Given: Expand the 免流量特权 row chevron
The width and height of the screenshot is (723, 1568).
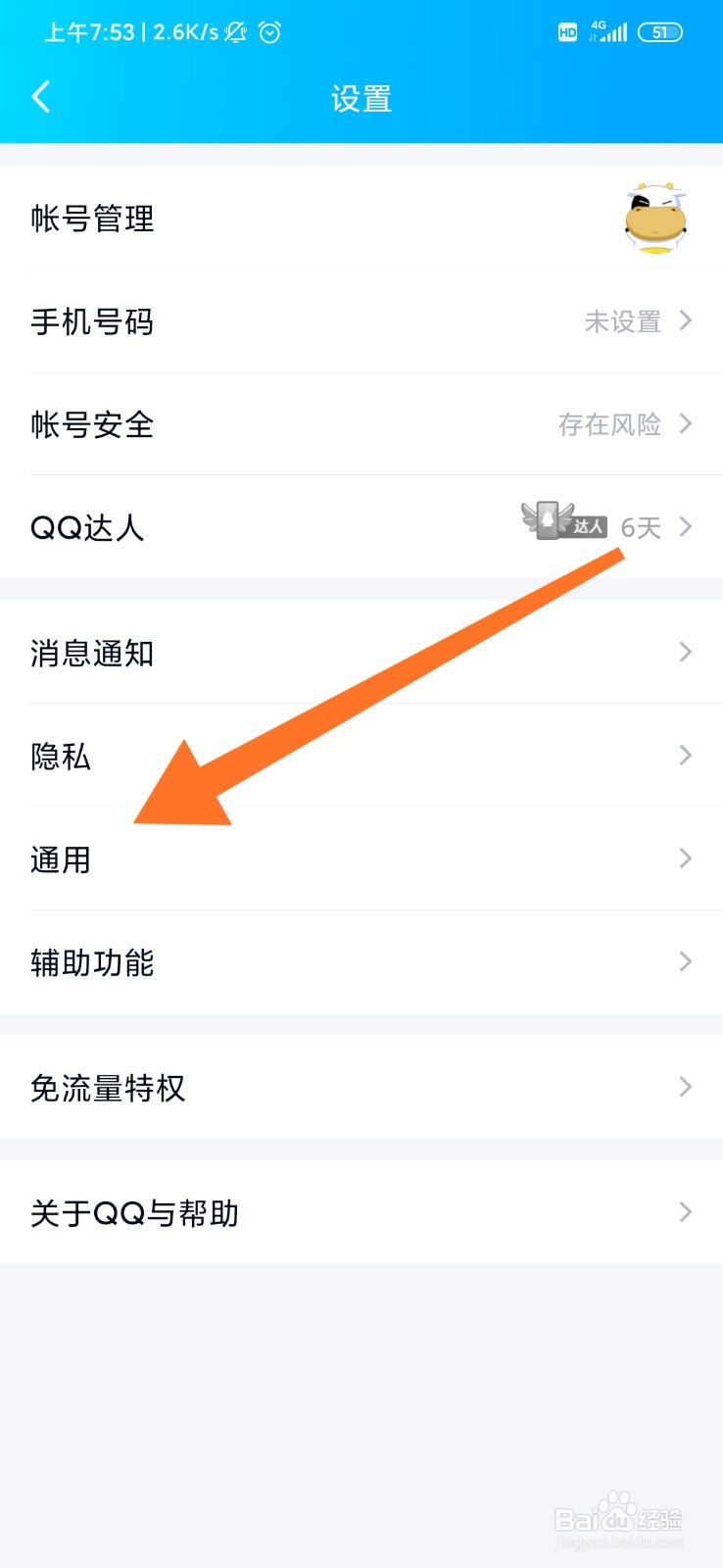Looking at the screenshot, I should [x=685, y=1087].
